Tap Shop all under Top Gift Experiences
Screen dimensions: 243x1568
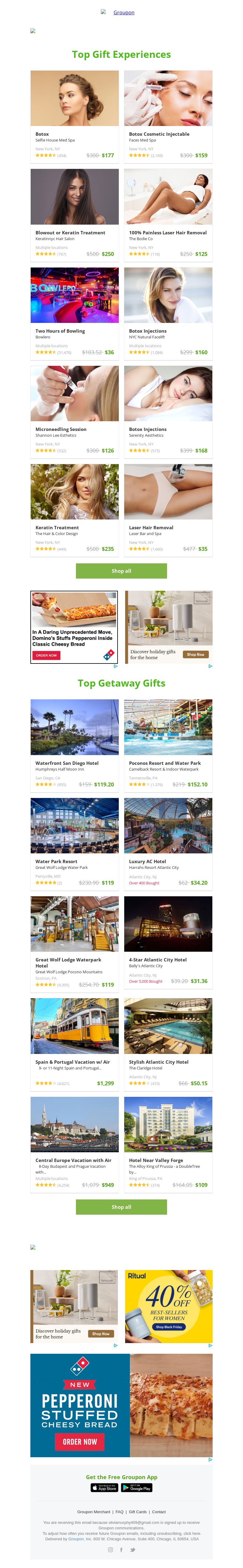pos(121,571)
